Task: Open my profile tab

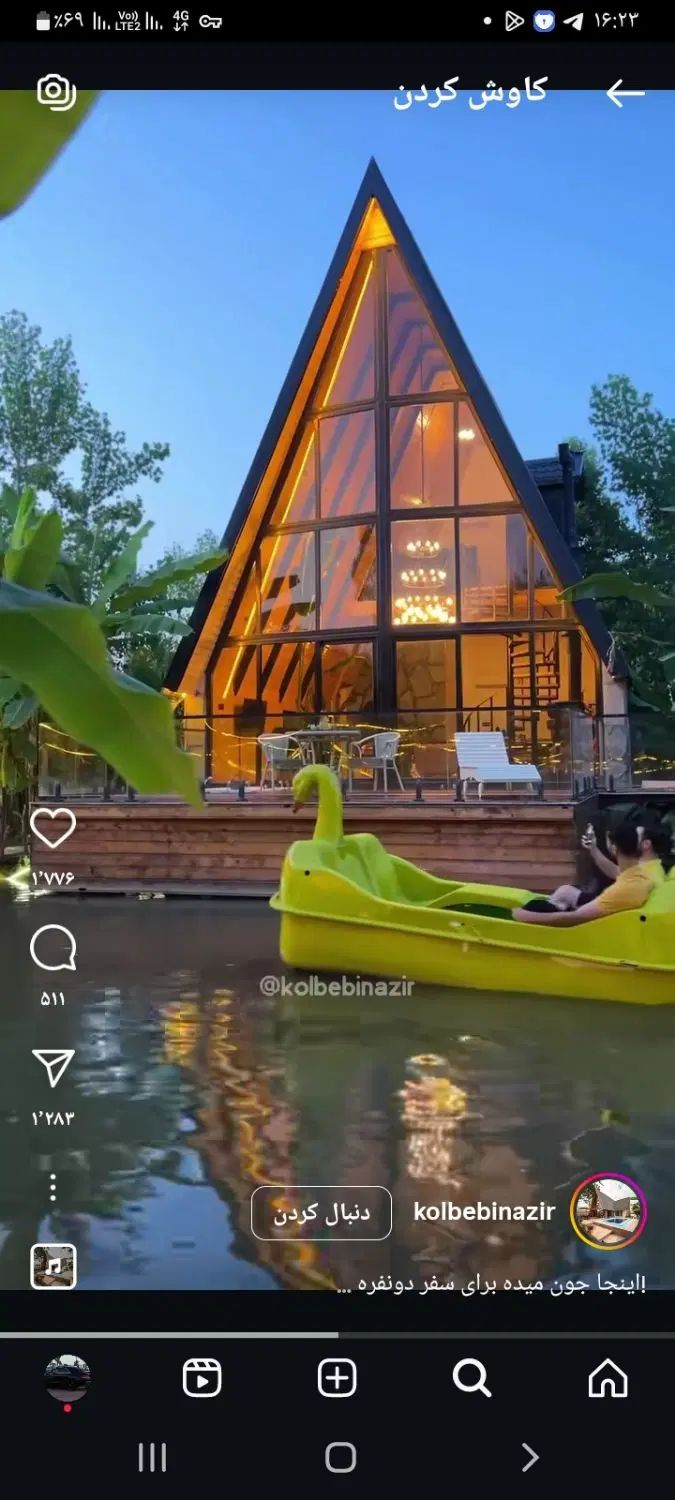Action: coord(67,1378)
